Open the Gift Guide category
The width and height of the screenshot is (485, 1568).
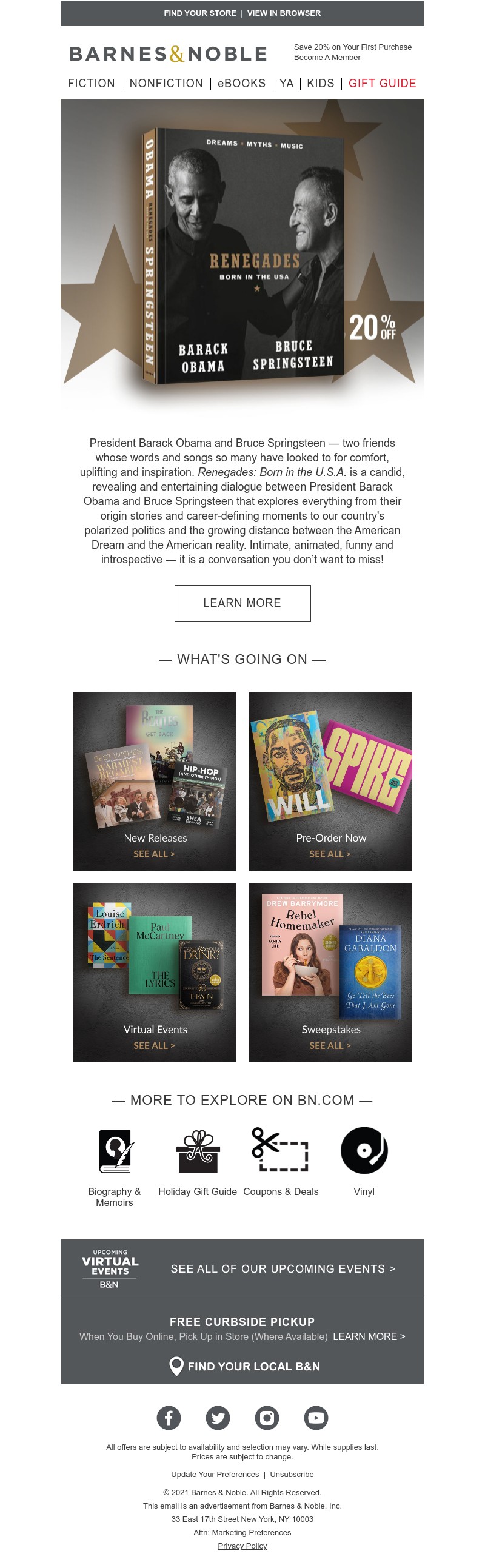pyautogui.click(x=382, y=84)
